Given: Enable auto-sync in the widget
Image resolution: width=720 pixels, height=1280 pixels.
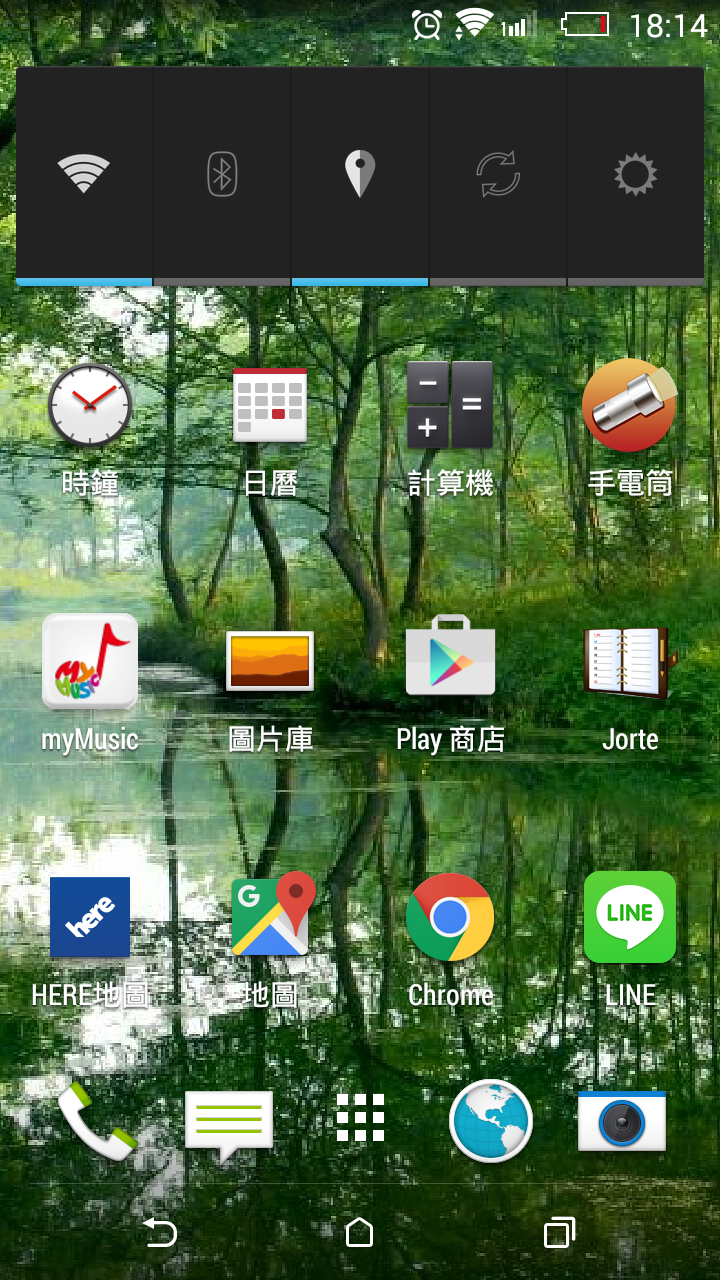Looking at the screenshot, I should point(498,175).
